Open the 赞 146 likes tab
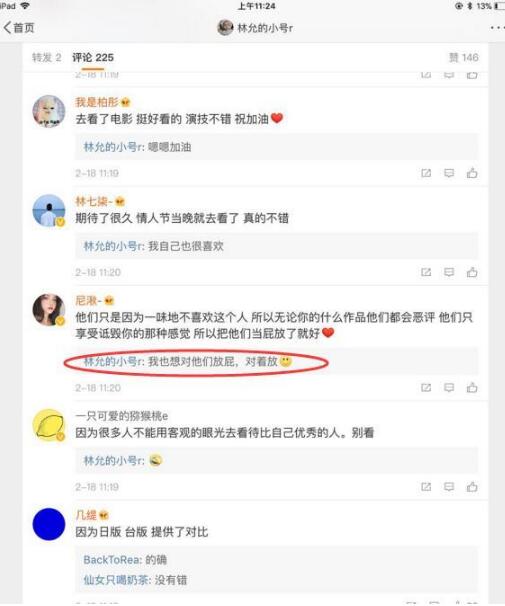505x606 pixels. pos(464,58)
